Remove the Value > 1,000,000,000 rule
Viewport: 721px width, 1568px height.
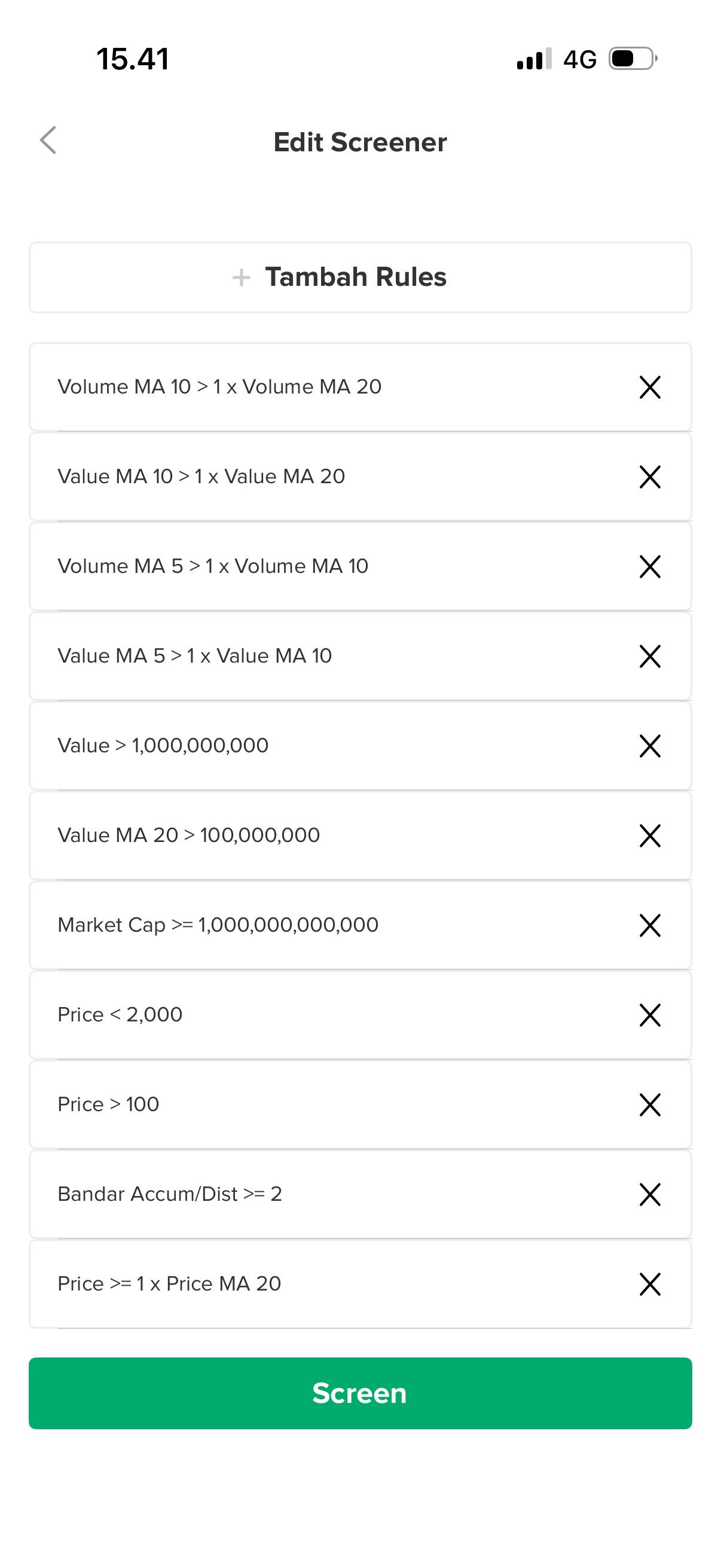[650, 746]
